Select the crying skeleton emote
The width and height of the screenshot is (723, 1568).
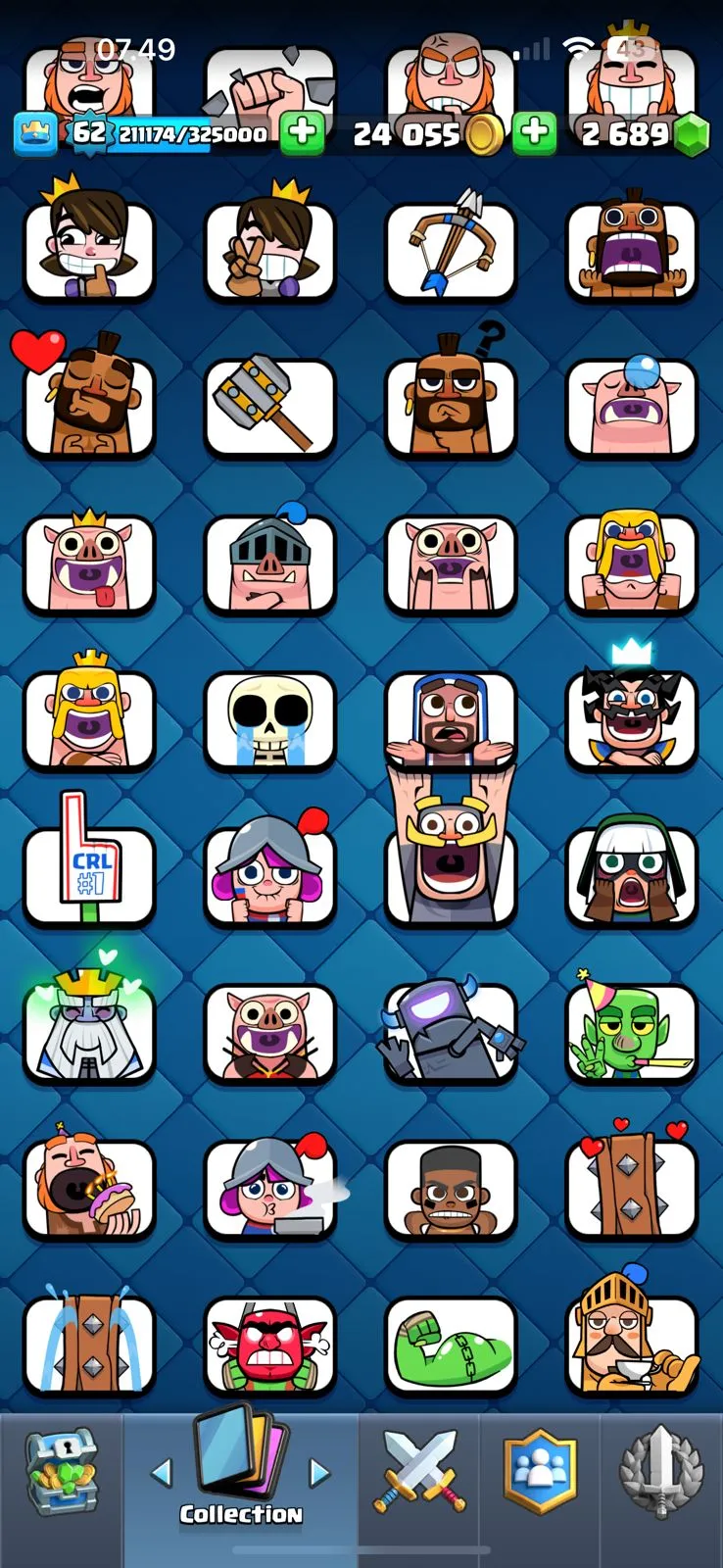pyautogui.click(x=269, y=720)
